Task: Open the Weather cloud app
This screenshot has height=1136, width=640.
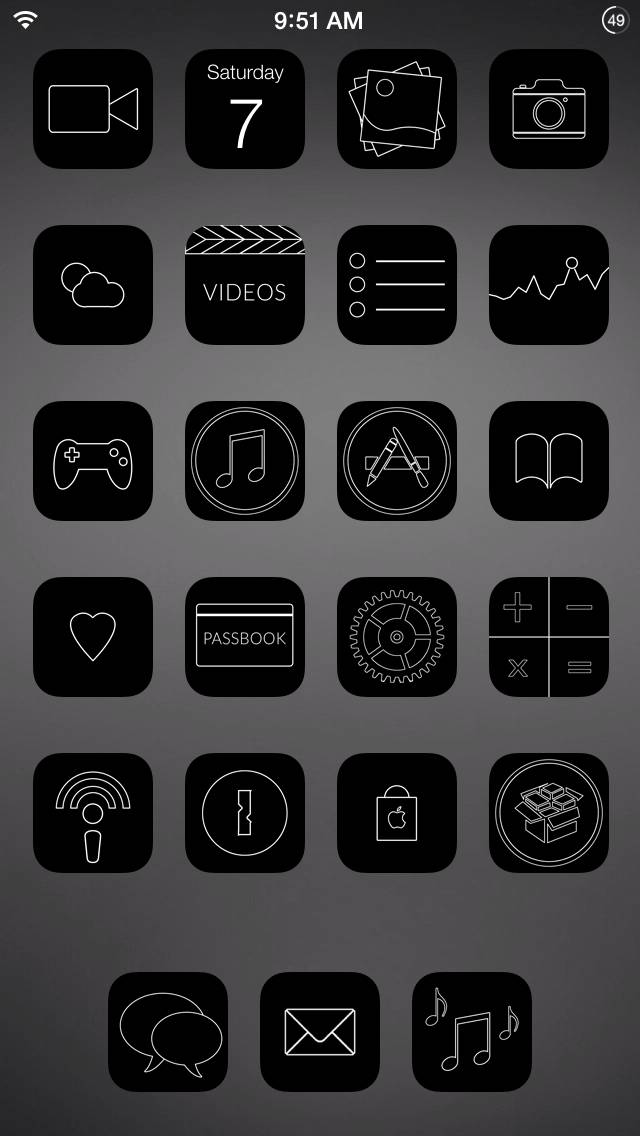Action: (93, 285)
